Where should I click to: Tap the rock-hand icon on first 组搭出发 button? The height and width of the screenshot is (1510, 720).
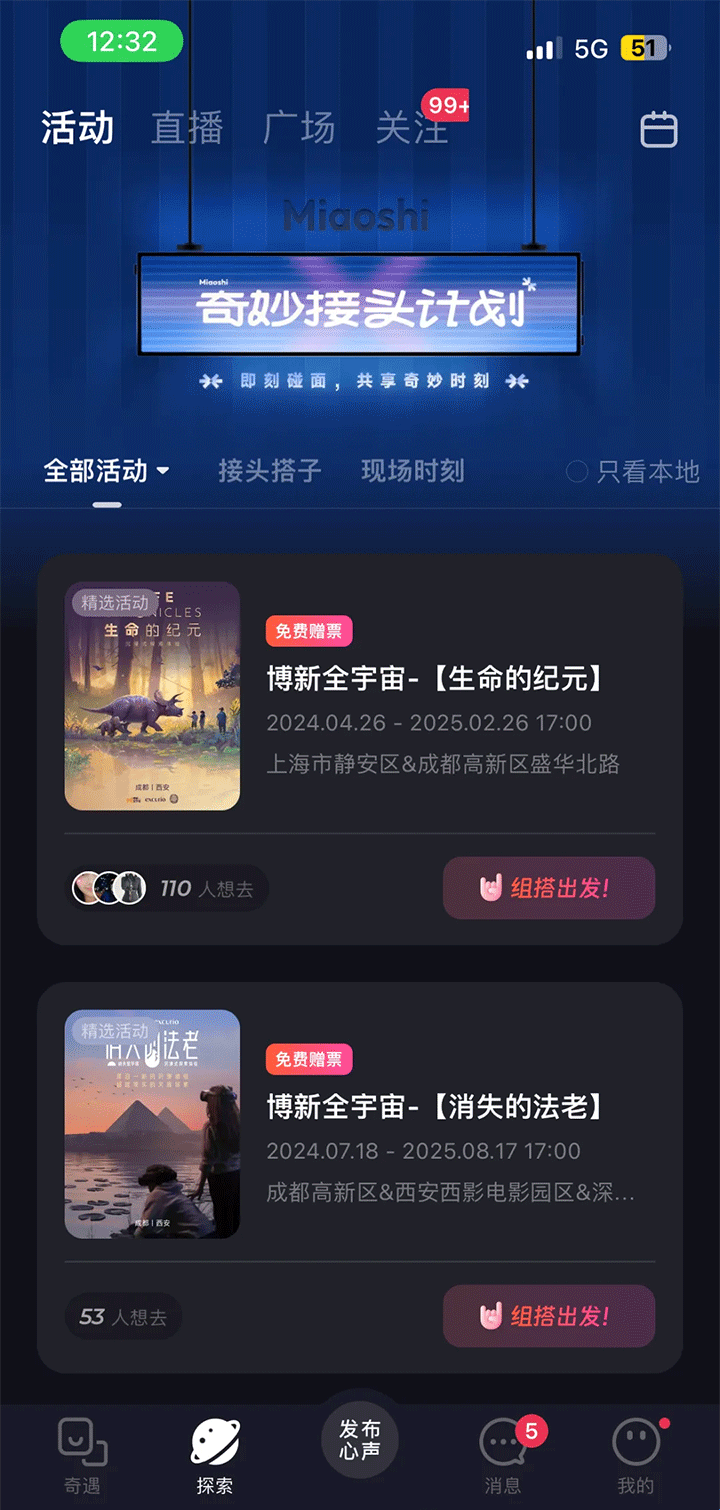pyautogui.click(x=492, y=888)
